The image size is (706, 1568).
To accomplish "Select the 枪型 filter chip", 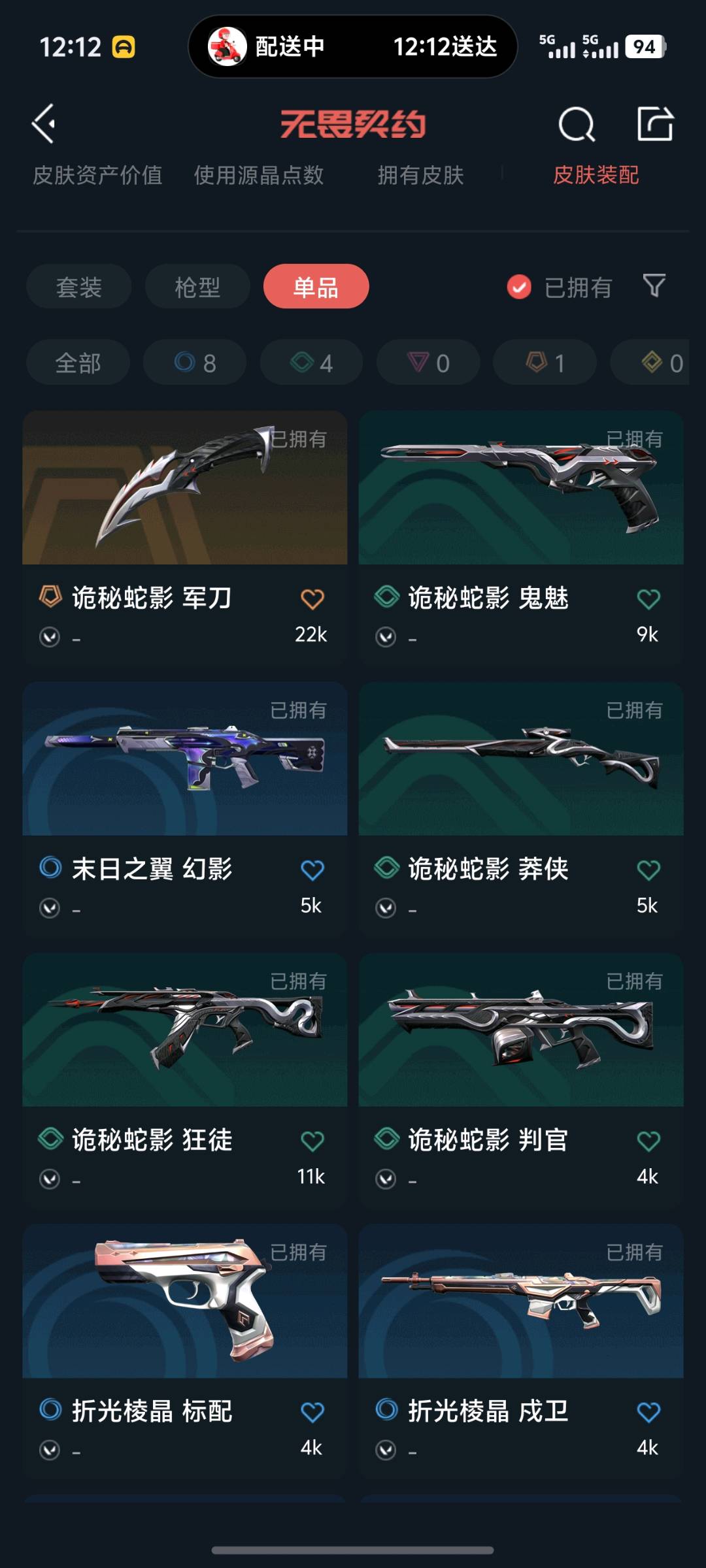I will coord(197,287).
